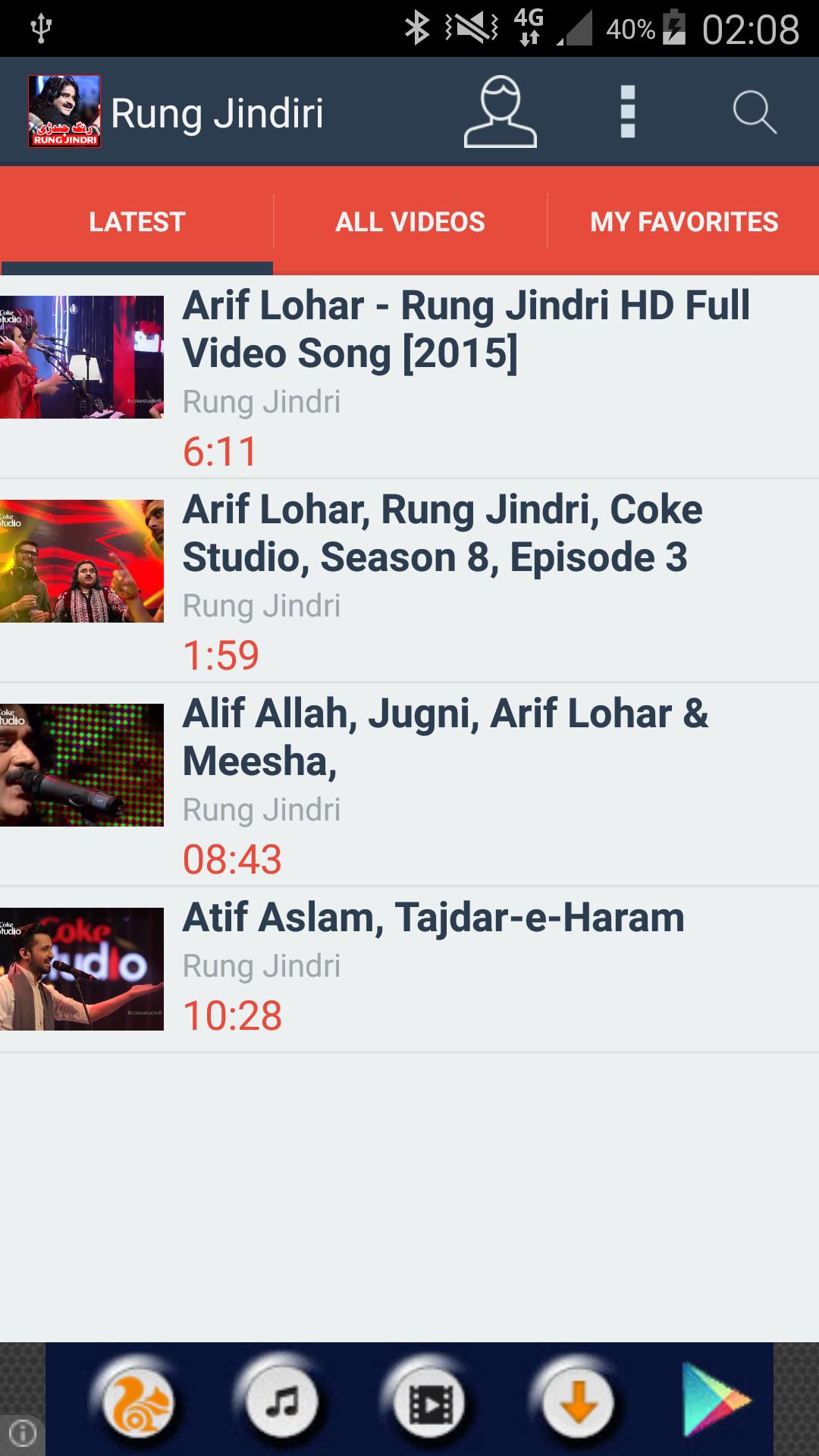
Task: Open the user profile icon
Action: [500, 112]
